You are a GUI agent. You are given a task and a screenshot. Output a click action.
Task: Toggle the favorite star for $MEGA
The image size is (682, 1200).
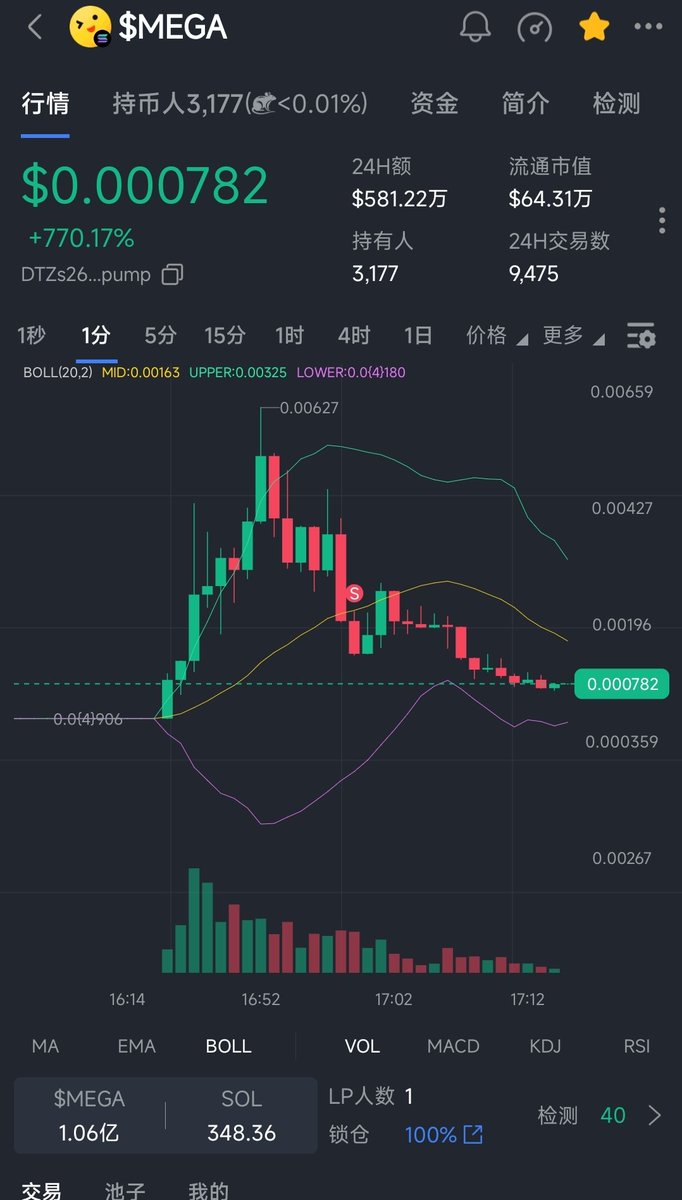[594, 27]
